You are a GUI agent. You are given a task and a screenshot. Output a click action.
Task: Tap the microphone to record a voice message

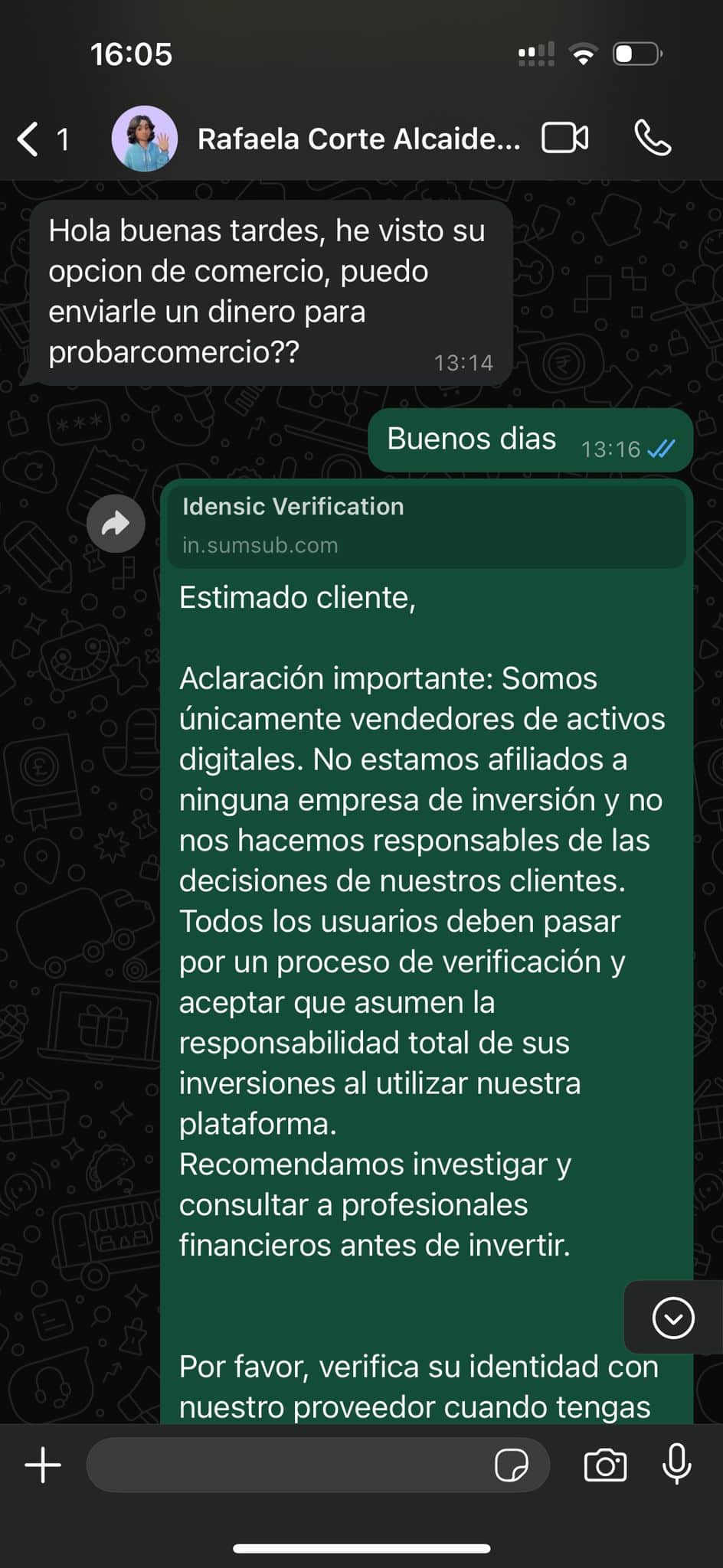click(x=676, y=1464)
